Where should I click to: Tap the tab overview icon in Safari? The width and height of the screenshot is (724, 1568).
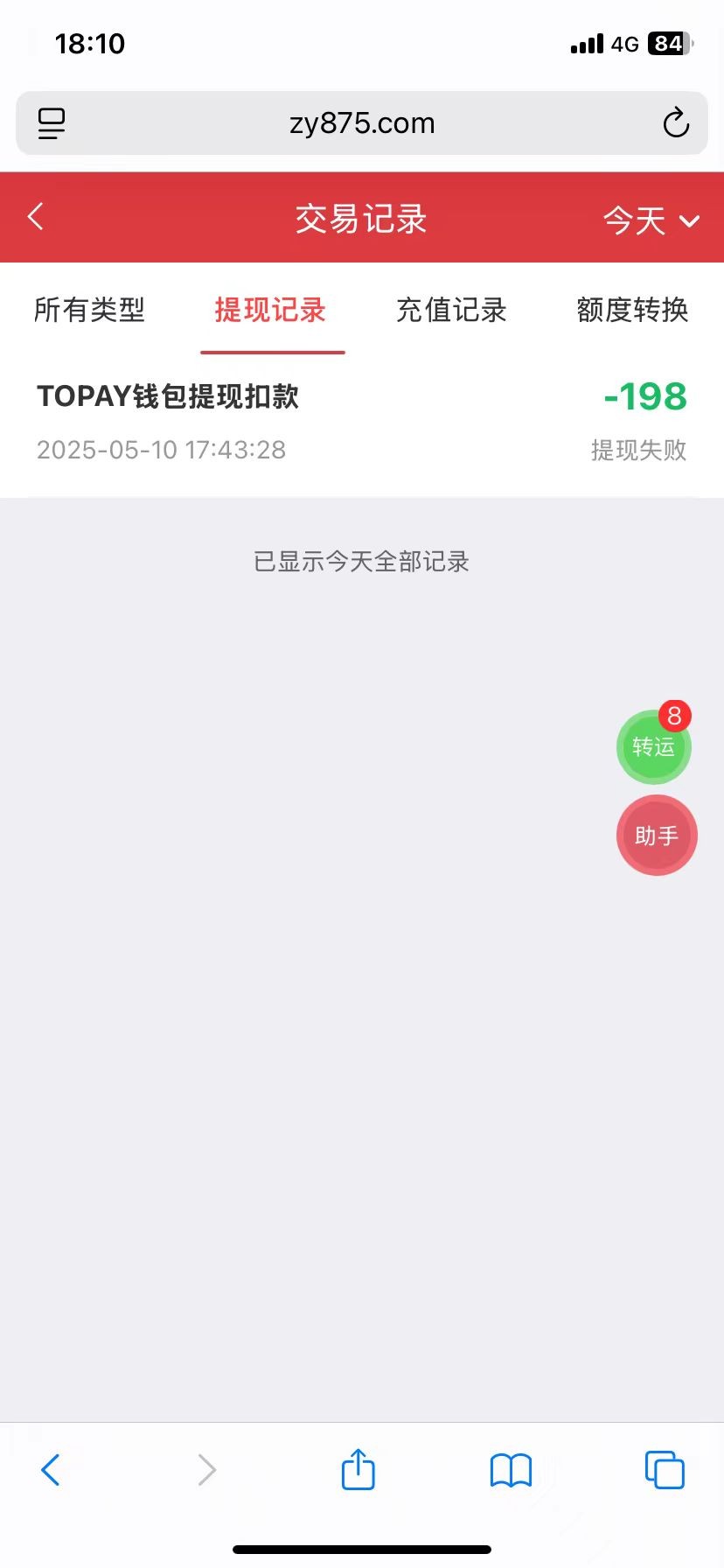point(664,1469)
